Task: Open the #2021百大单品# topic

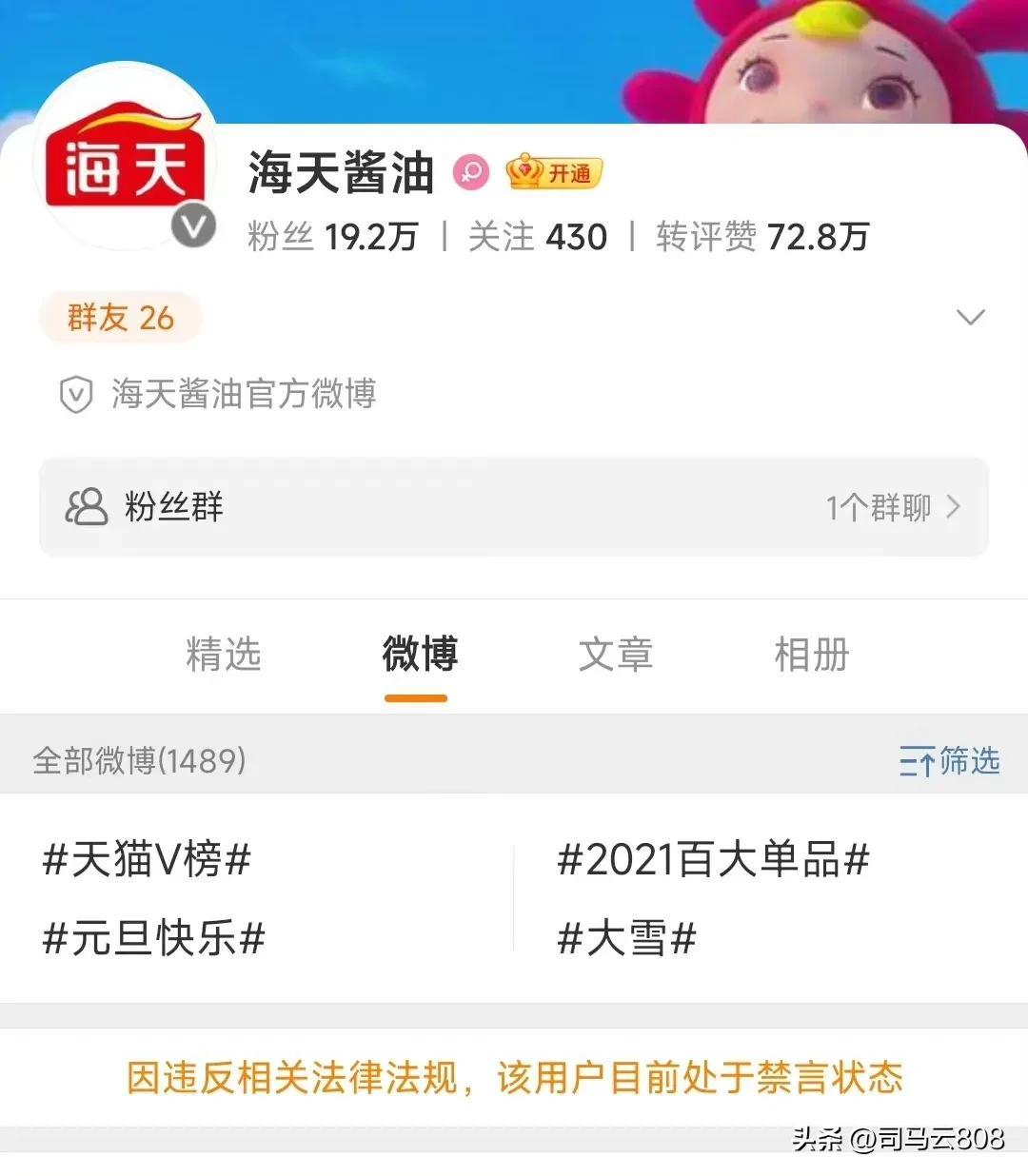Action: [713, 860]
